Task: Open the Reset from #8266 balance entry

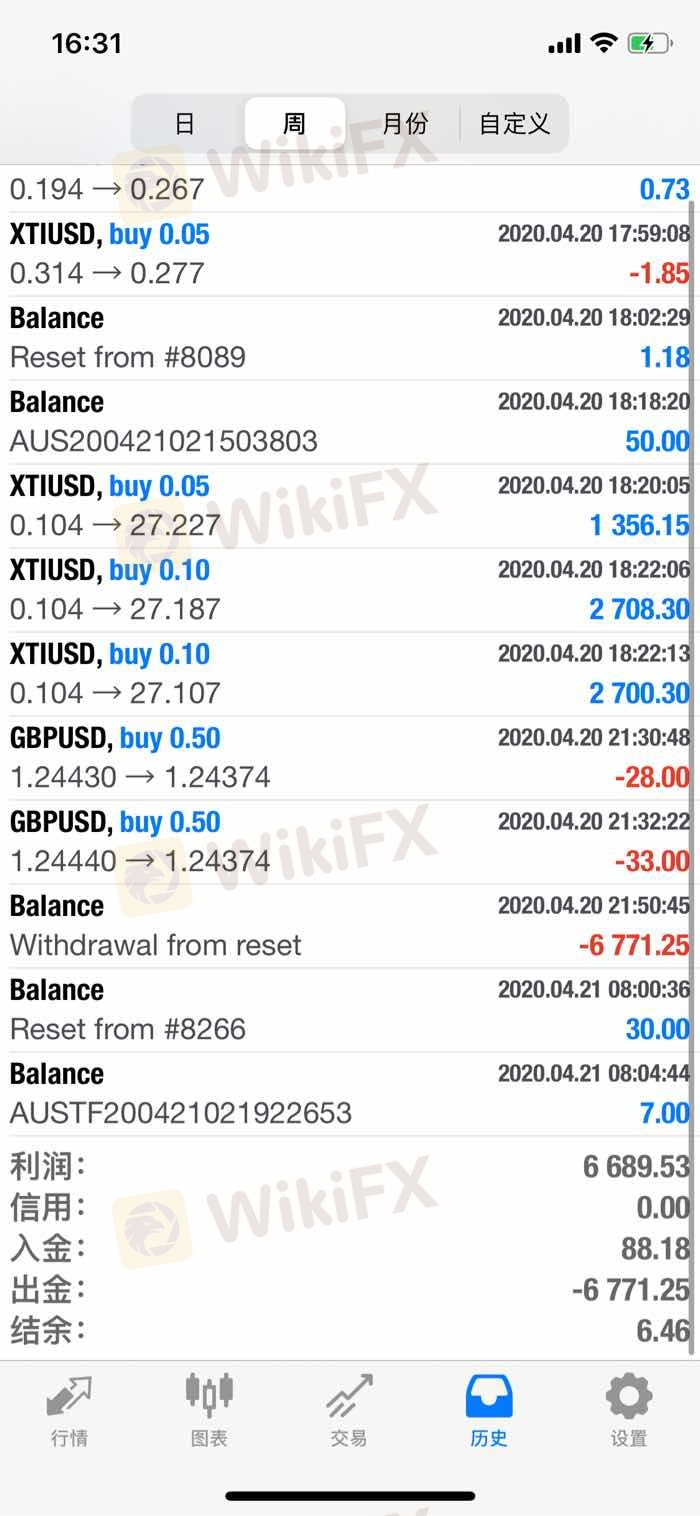Action: click(x=350, y=1010)
